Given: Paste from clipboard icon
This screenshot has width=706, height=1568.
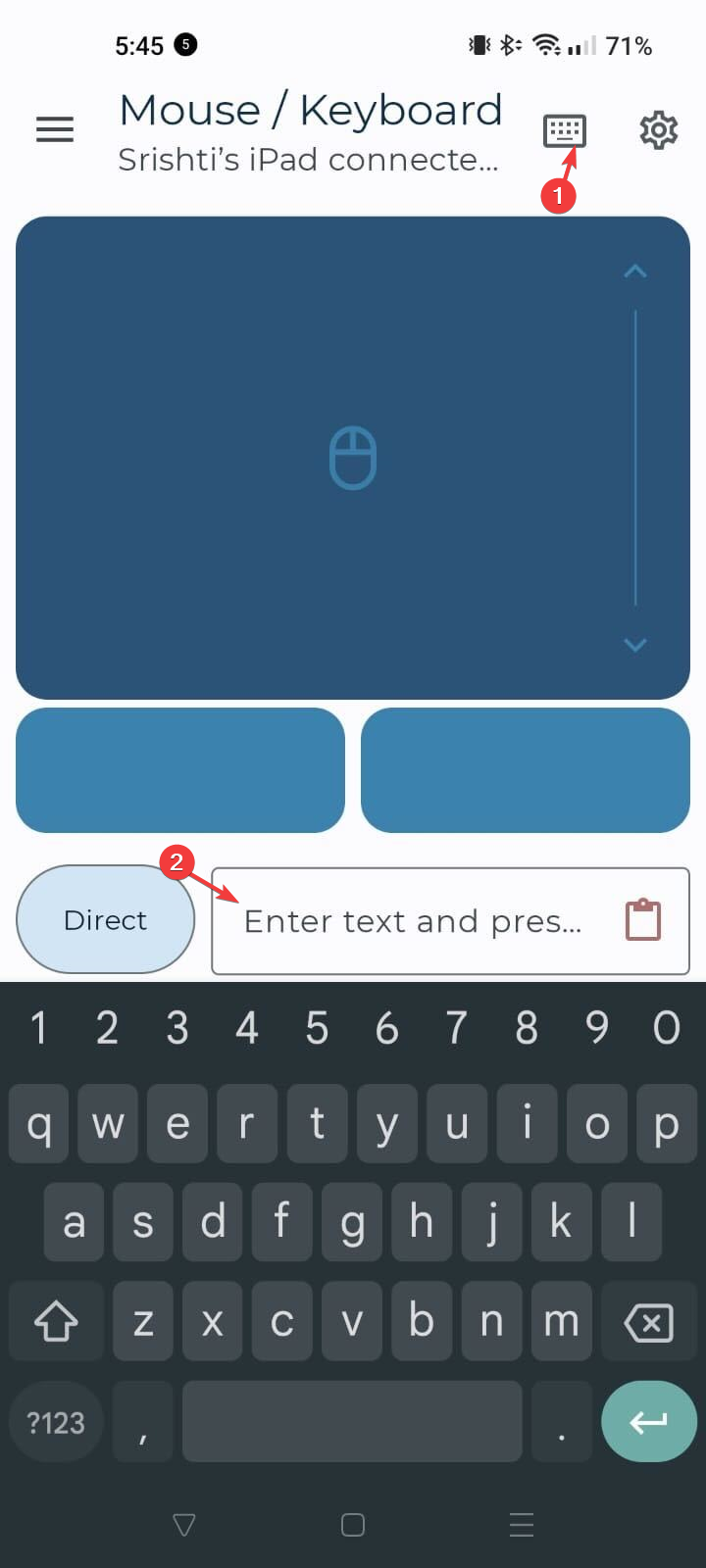Looking at the screenshot, I should tap(643, 920).
